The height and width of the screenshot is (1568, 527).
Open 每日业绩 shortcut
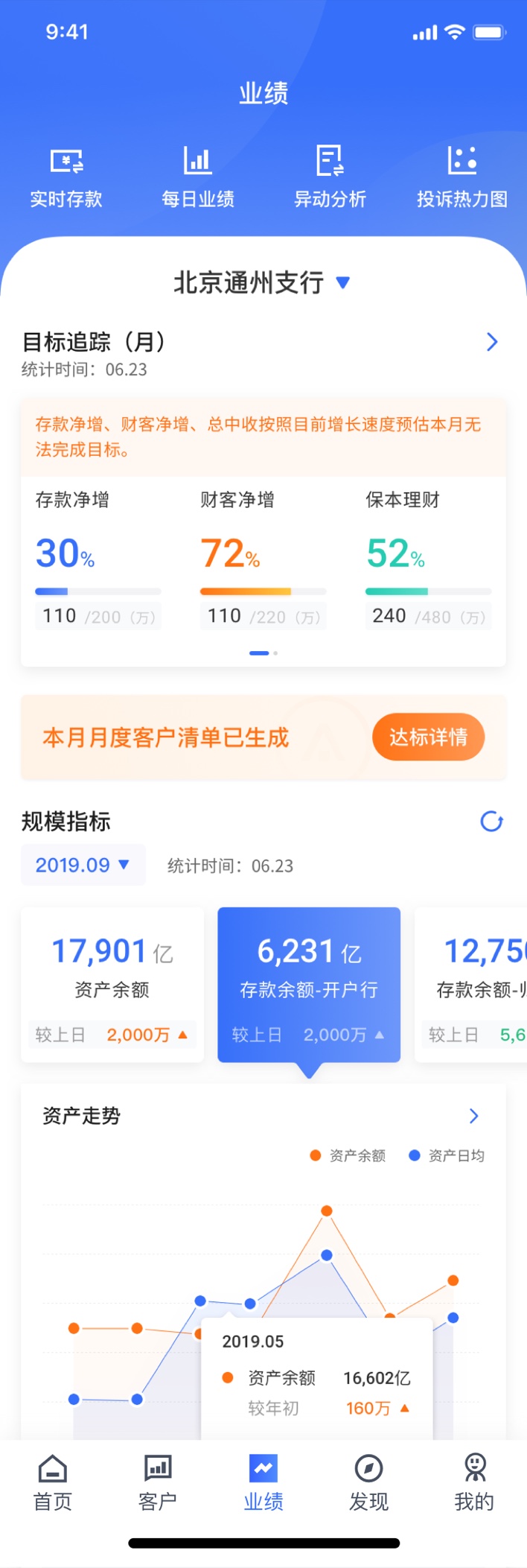[x=198, y=177]
